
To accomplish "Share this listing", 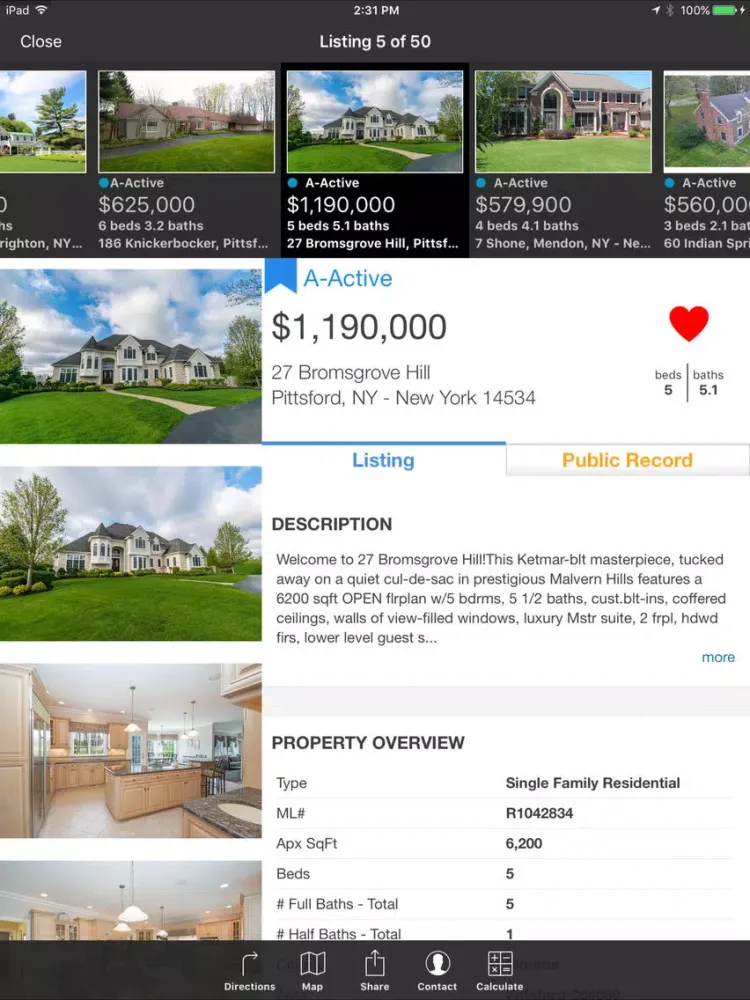I will [x=375, y=971].
